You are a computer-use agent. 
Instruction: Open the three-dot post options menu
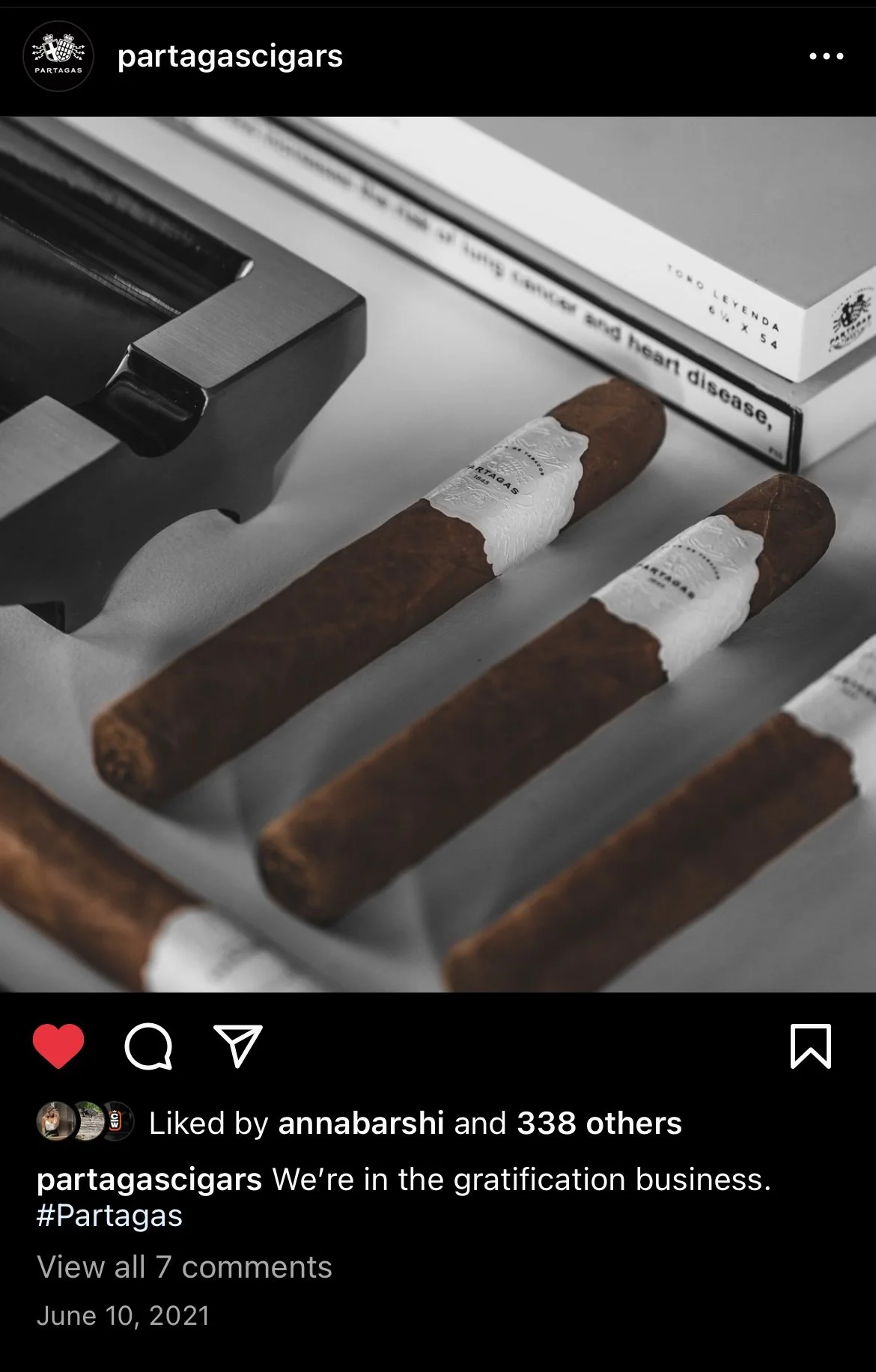(827, 56)
